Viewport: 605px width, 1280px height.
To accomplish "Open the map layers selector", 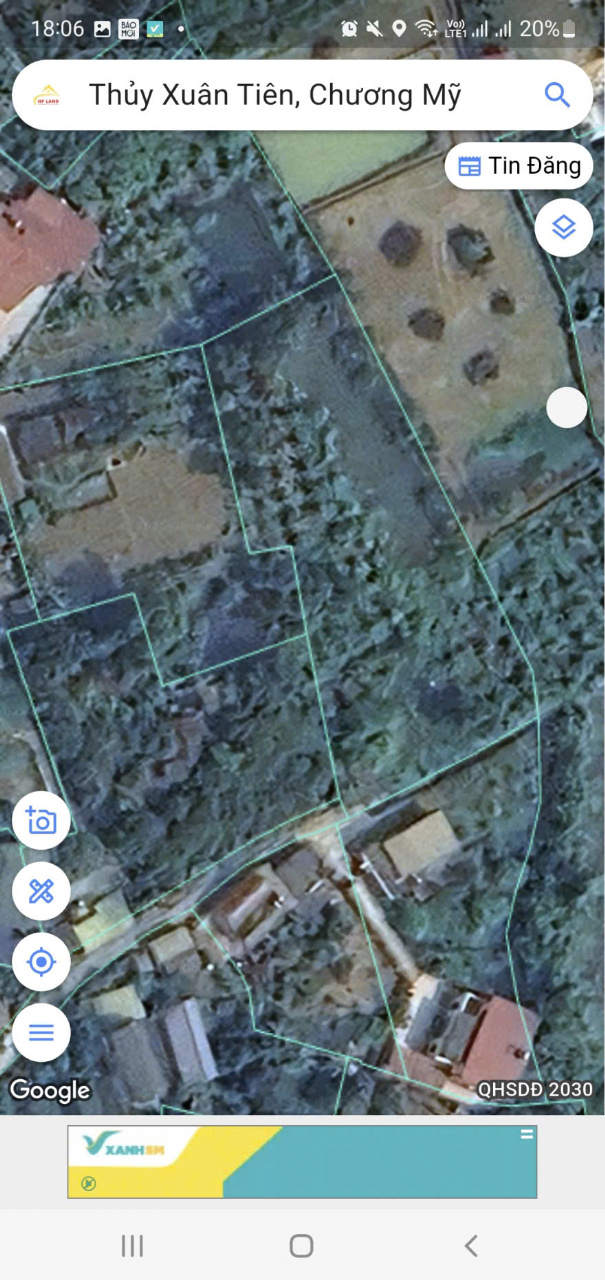I will [564, 228].
